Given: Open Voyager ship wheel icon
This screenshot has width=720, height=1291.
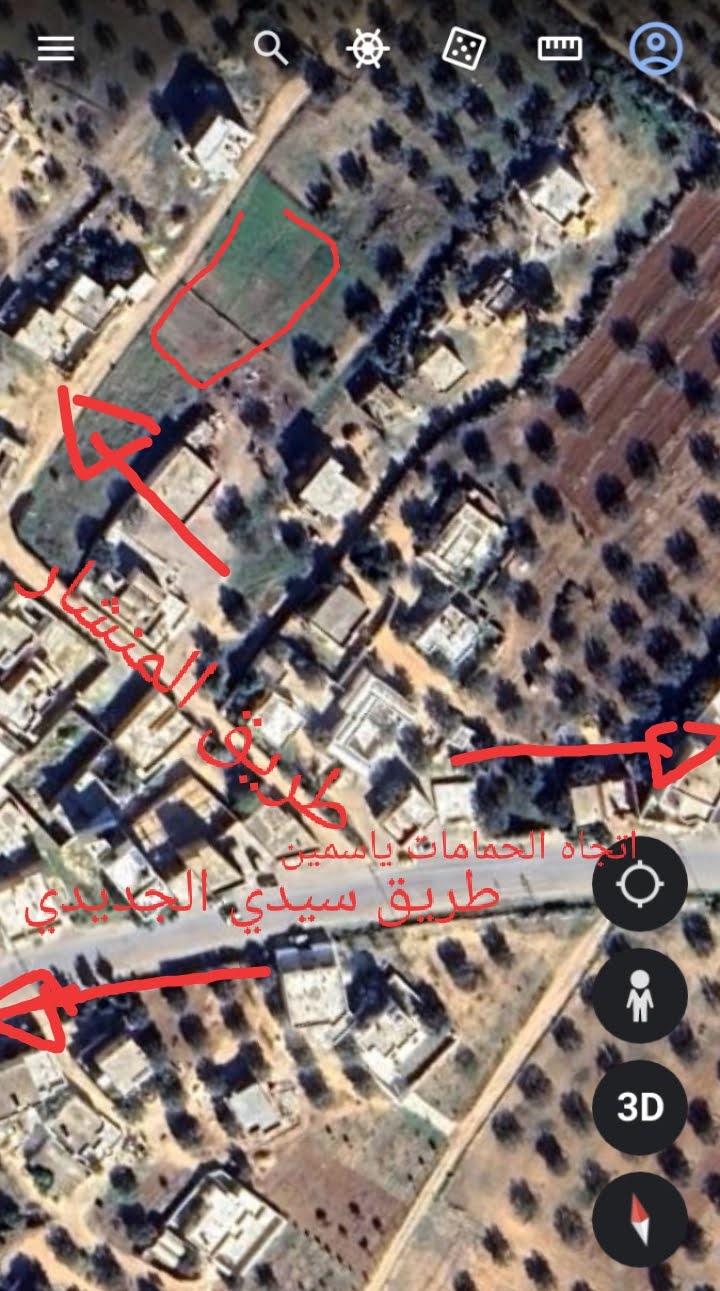Looking at the screenshot, I should [367, 48].
